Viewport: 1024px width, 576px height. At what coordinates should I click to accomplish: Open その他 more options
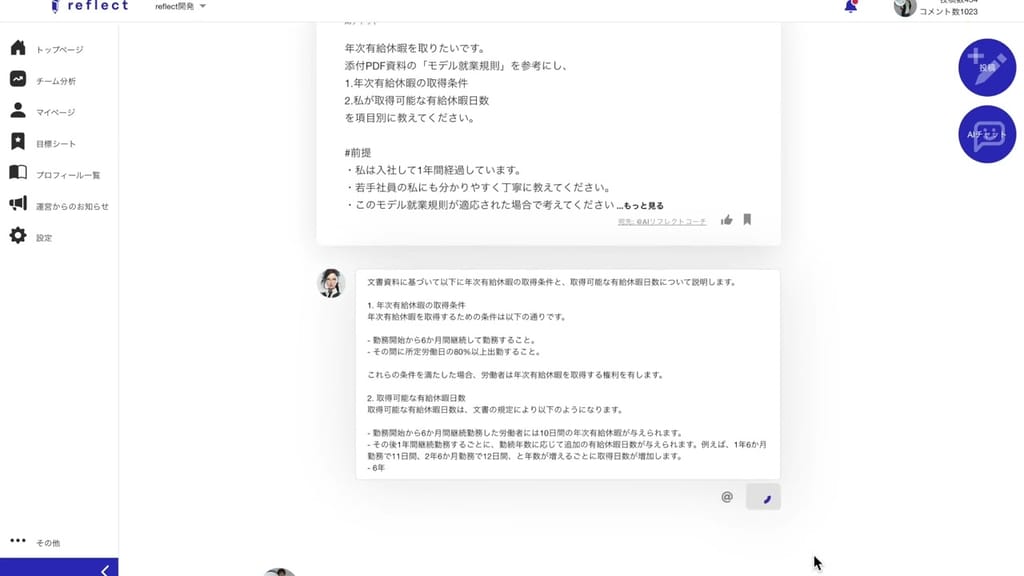(47, 542)
